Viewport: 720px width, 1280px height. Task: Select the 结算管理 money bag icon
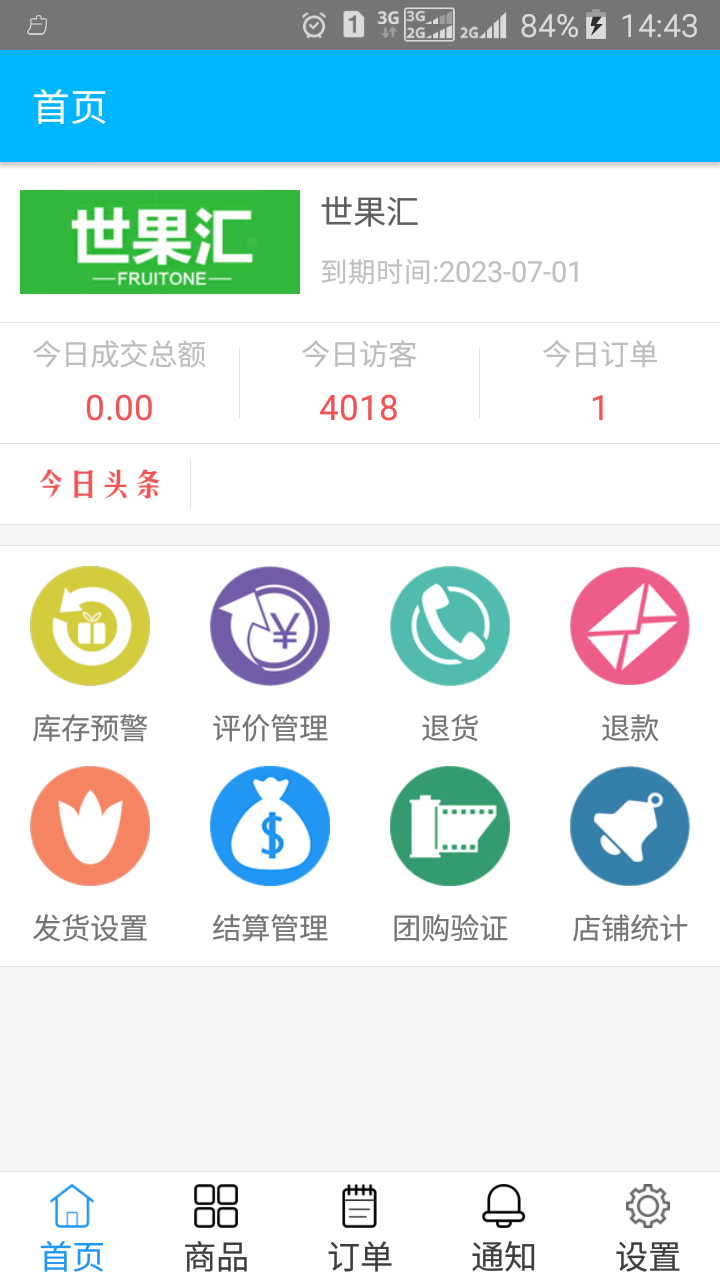270,826
